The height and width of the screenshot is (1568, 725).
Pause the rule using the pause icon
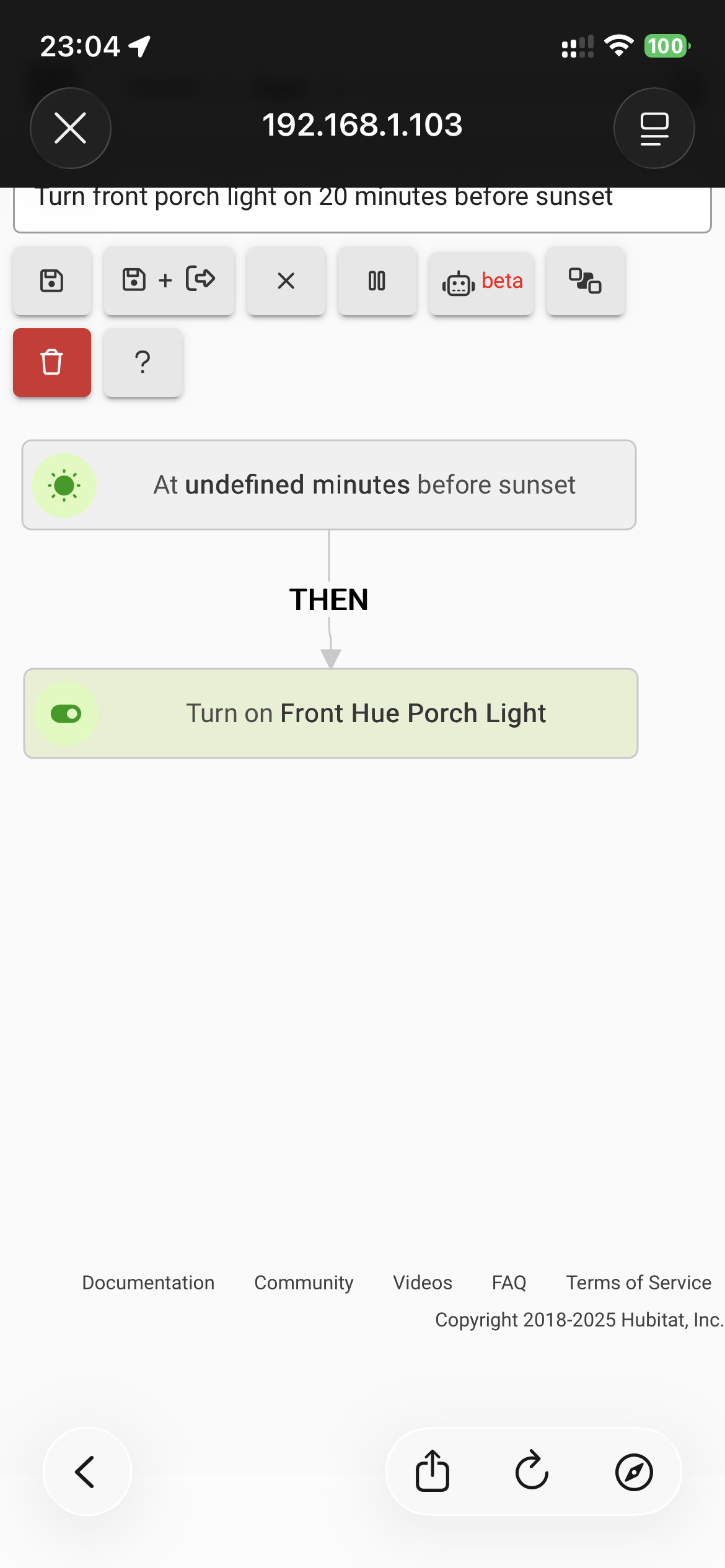click(x=377, y=281)
